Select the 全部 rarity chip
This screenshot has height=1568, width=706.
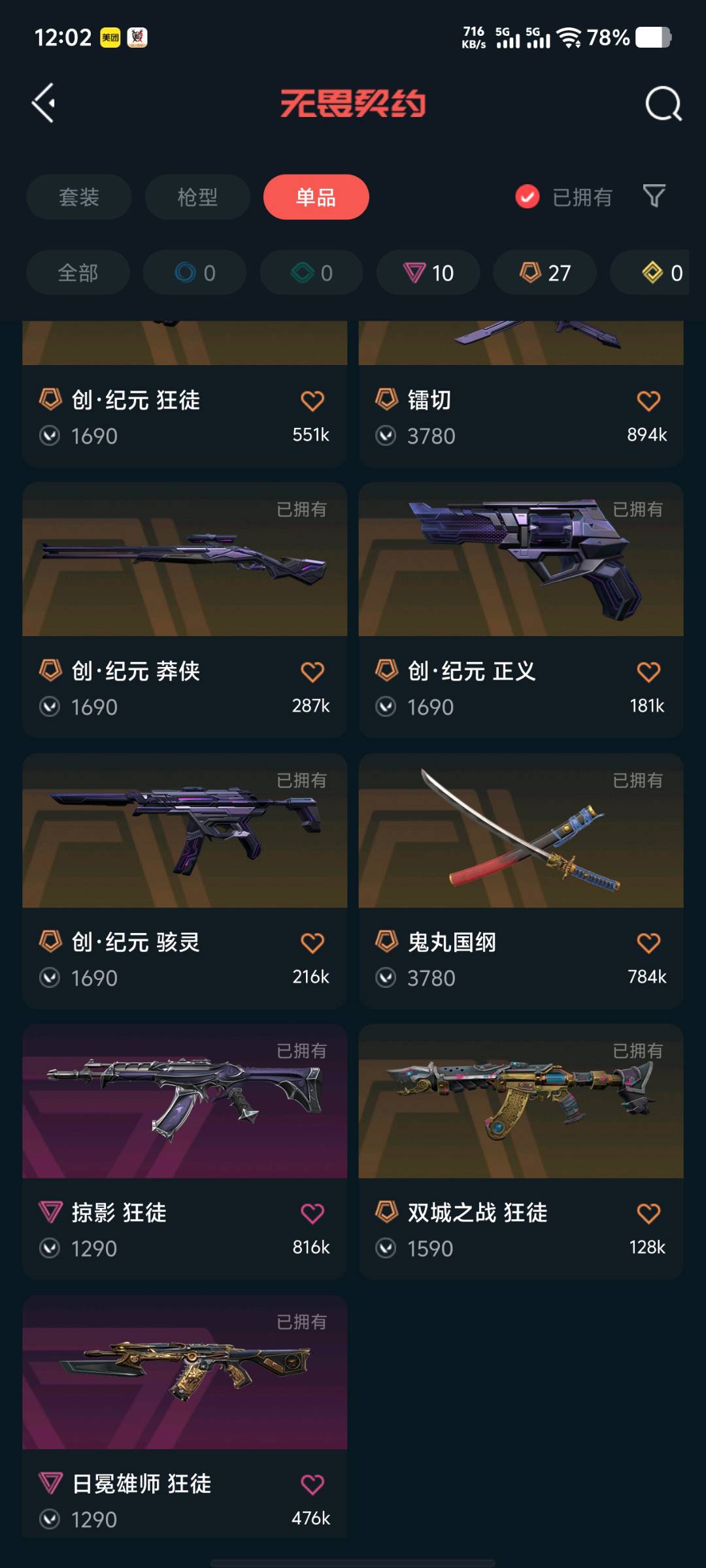click(78, 272)
